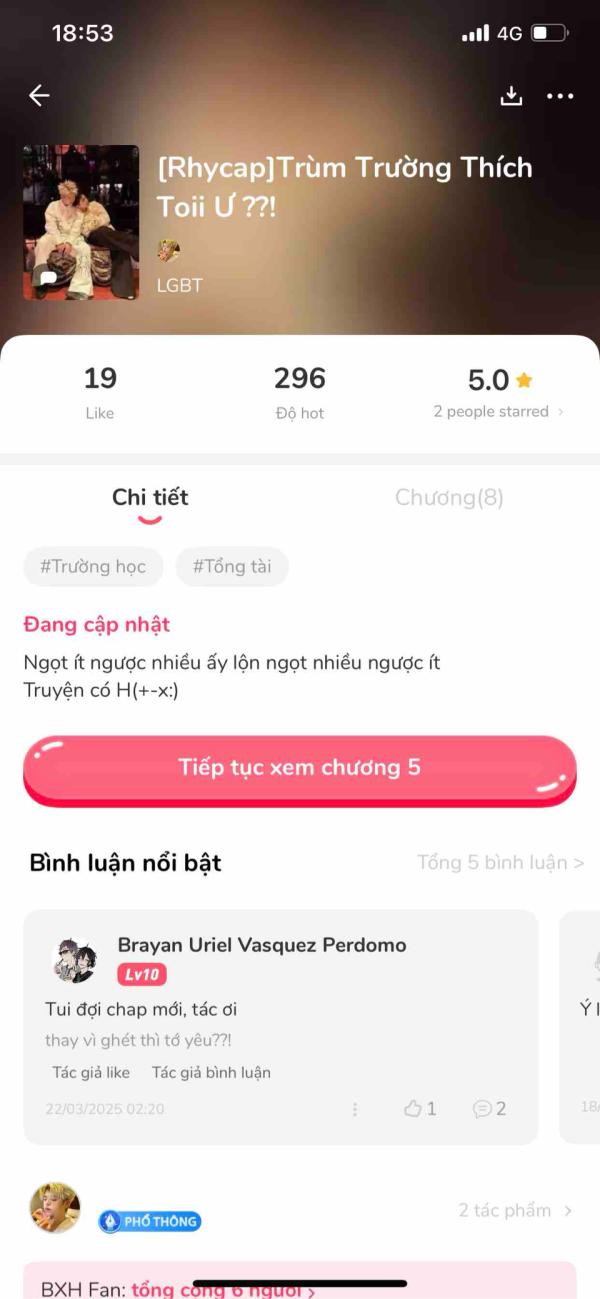Download this story
The height and width of the screenshot is (1299, 600).
(x=511, y=96)
